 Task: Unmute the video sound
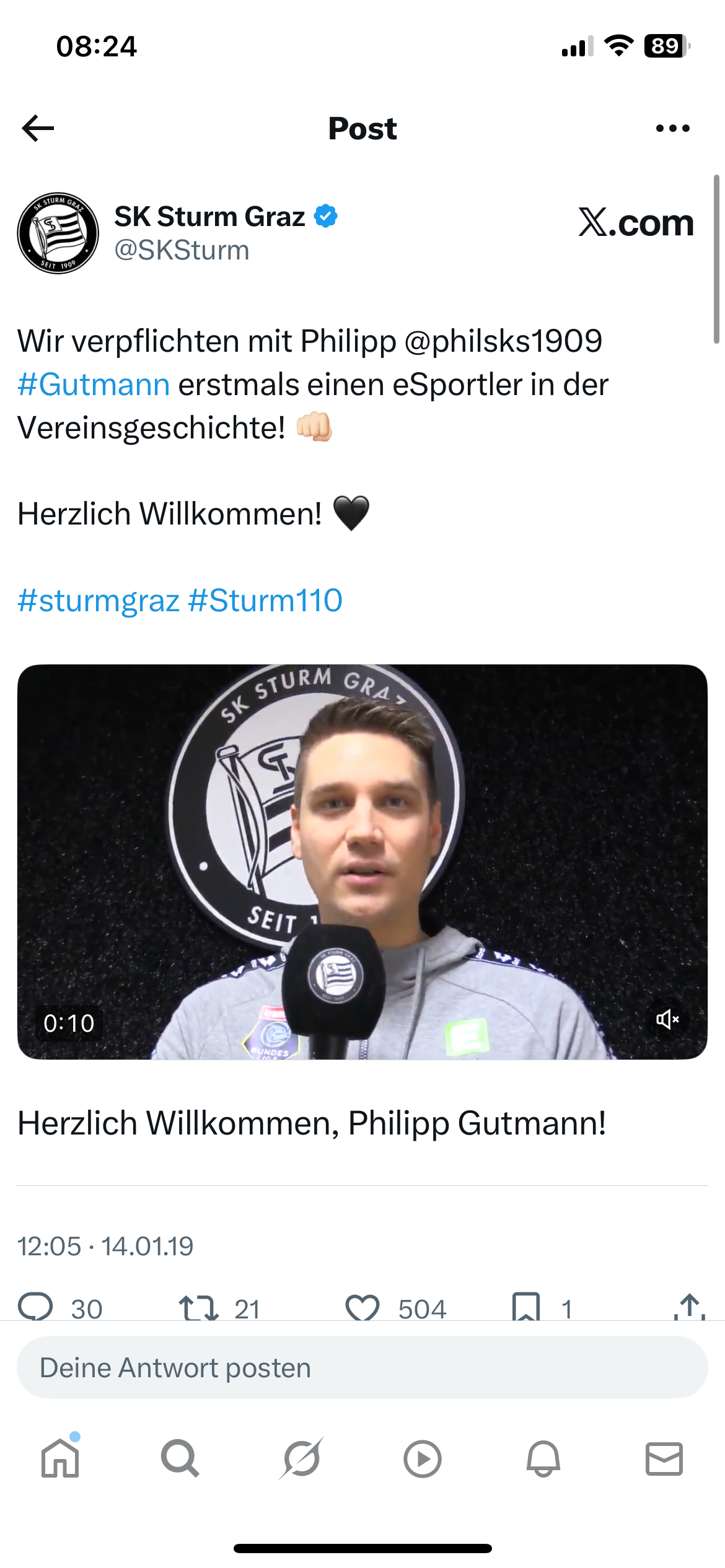(x=667, y=1019)
